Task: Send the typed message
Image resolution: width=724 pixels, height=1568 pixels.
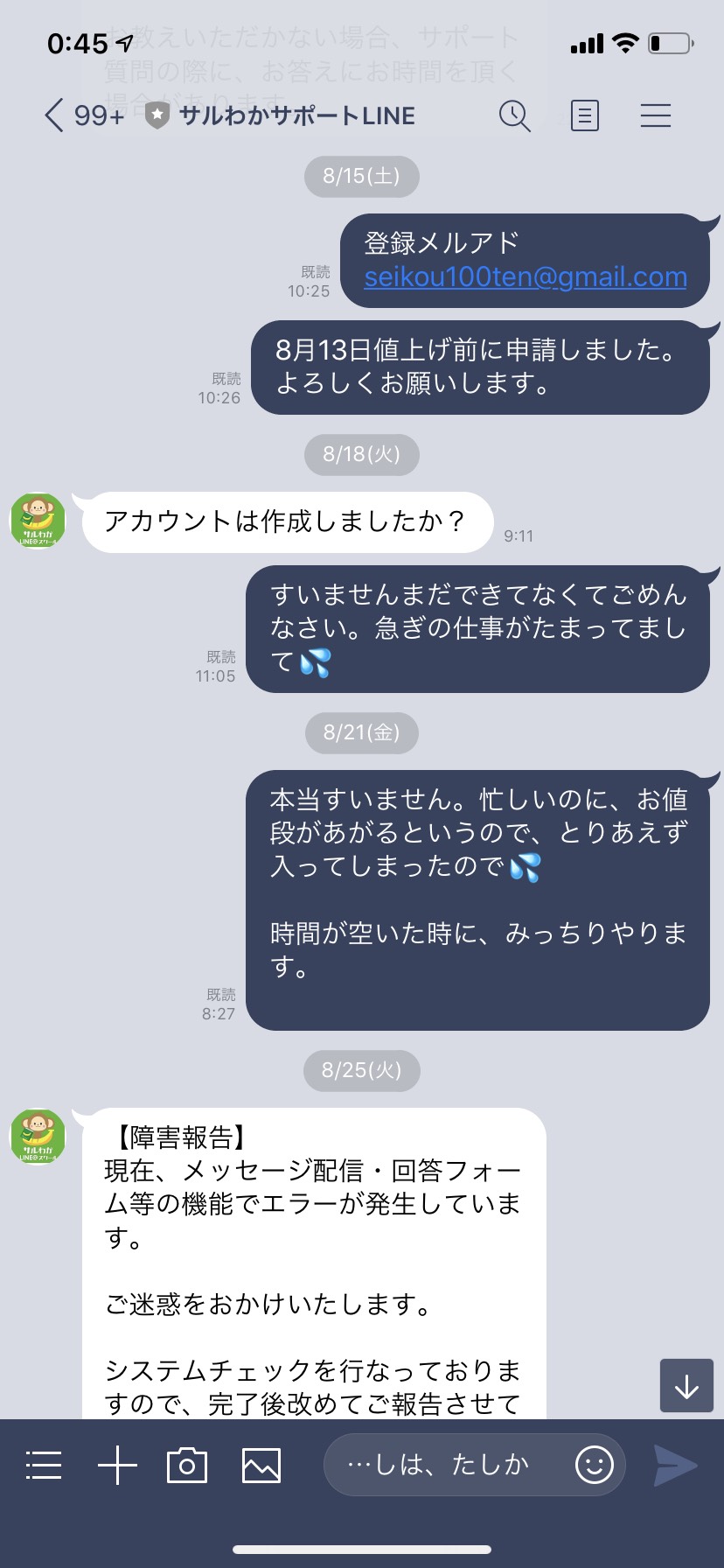Action: (676, 1465)
